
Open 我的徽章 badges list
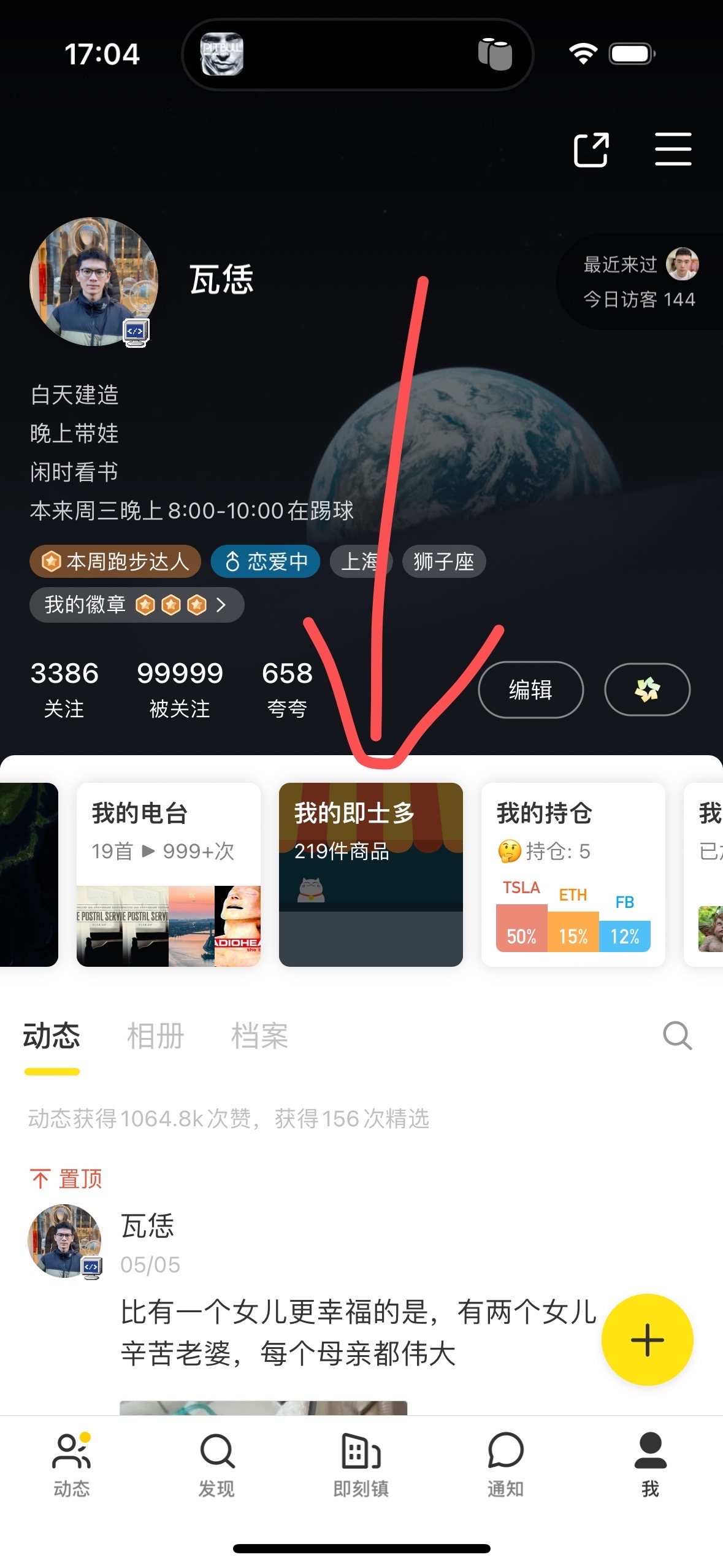pos(137,605)
